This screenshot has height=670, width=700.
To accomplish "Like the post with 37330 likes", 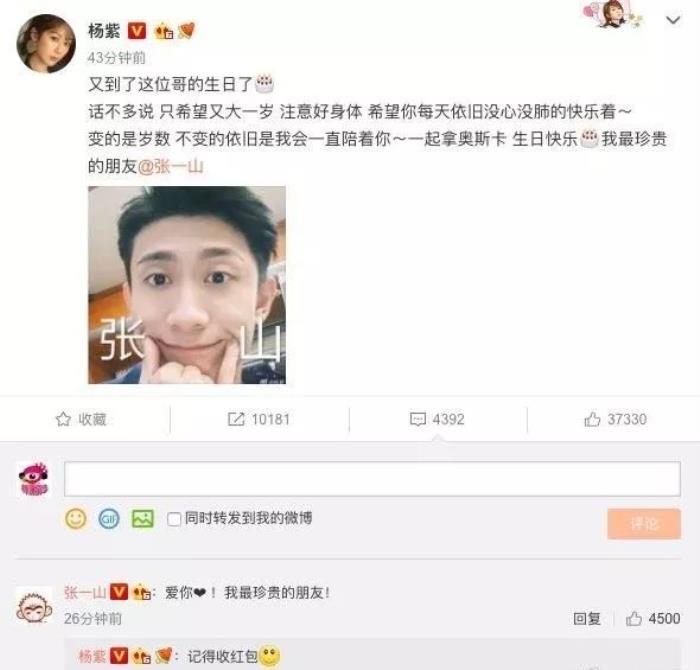I will tap(615, 419).
